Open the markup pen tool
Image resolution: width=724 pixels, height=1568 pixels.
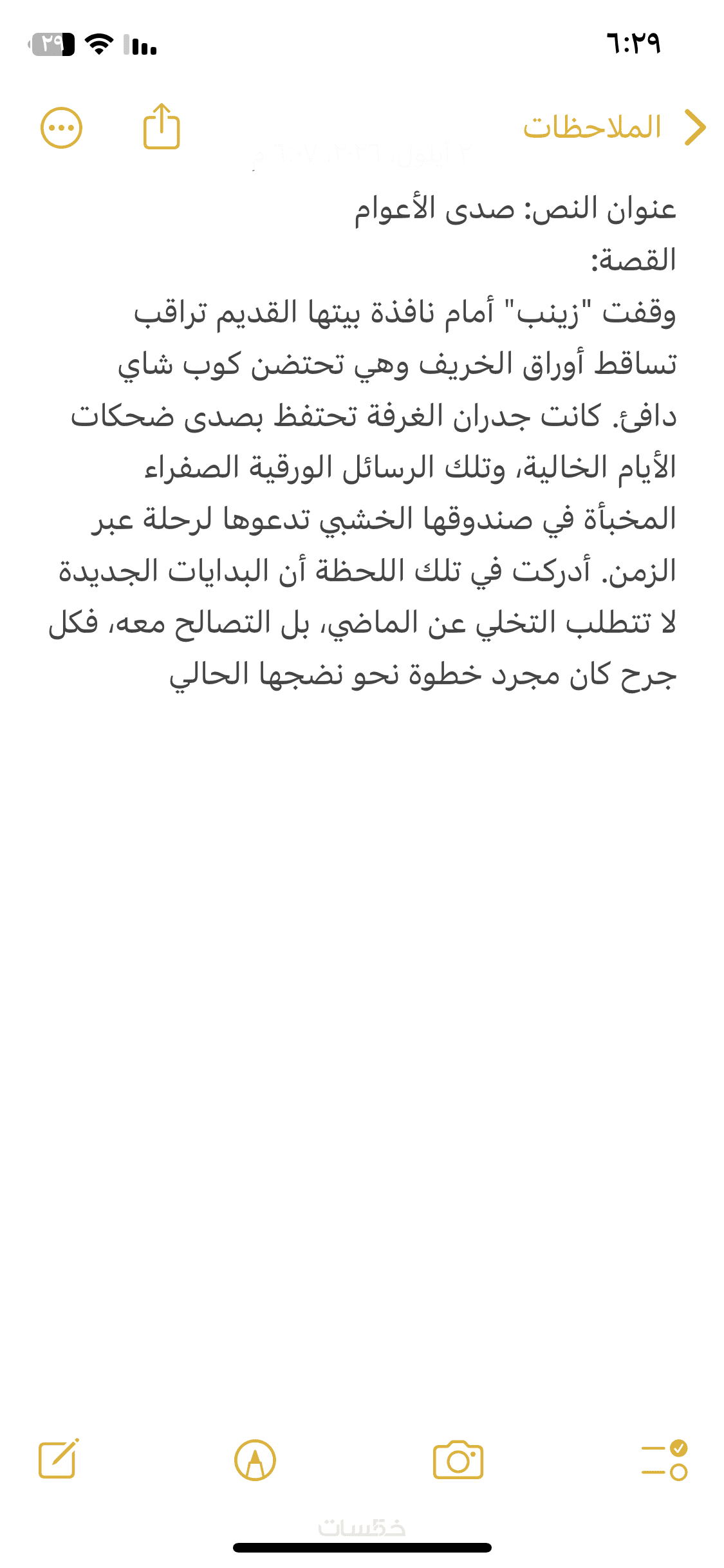(x=255, y=1460)
